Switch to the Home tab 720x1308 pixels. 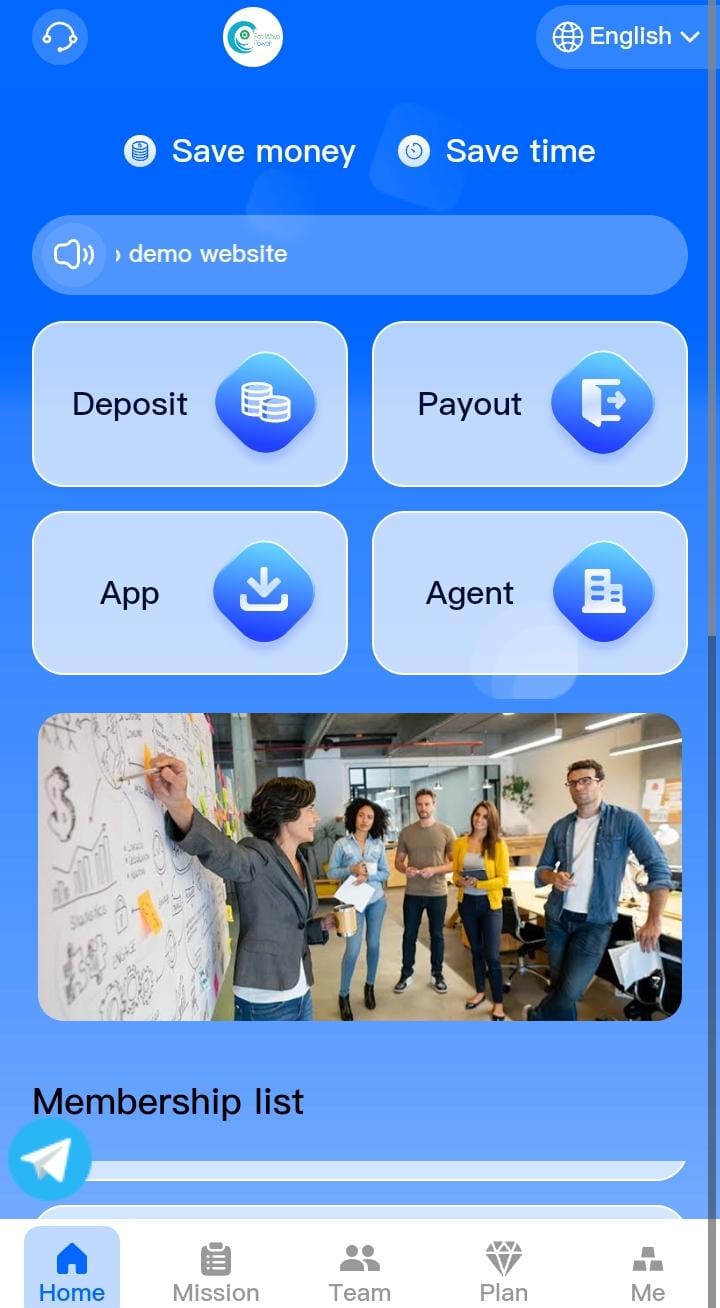tap(72, 1271)
